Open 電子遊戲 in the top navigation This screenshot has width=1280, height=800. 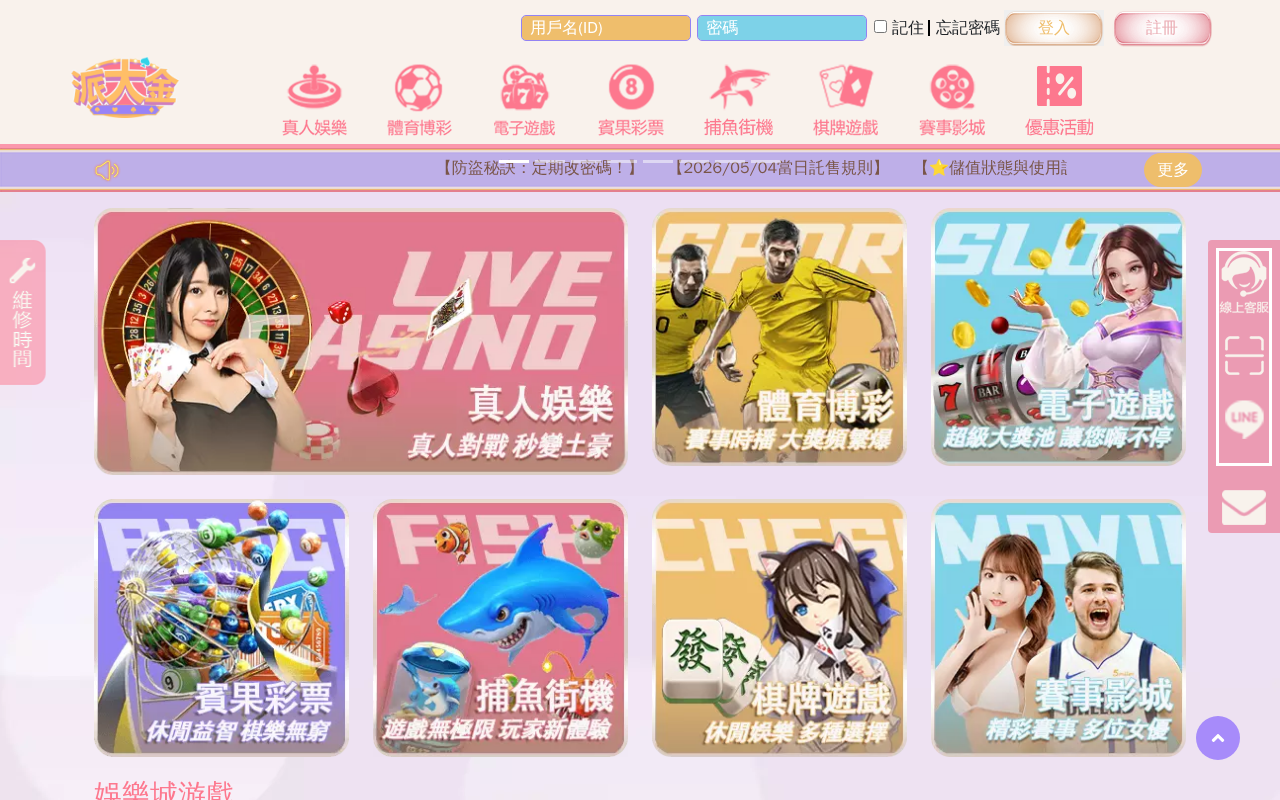[524, 100]
